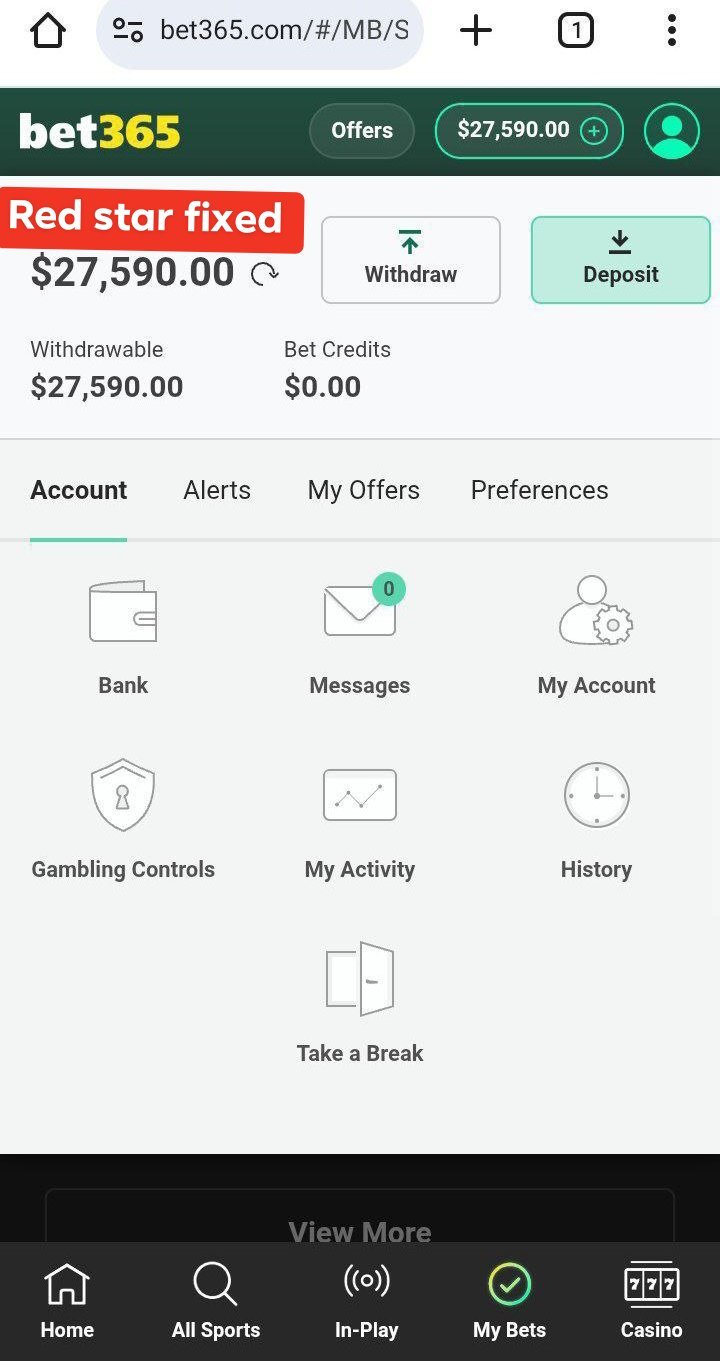
Task: Go to the In-Play tab
Action: click(366, 1300)
